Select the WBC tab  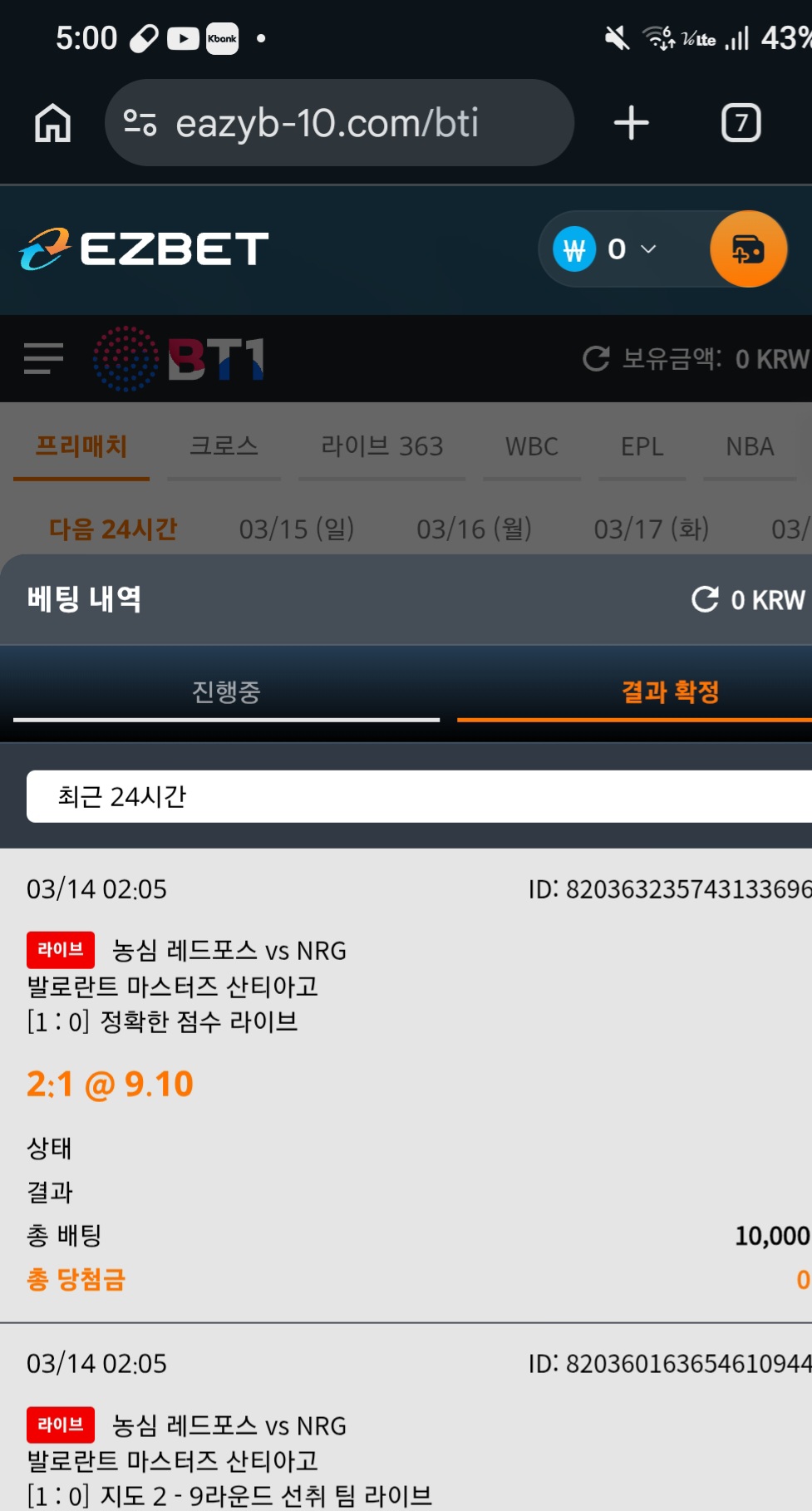click(x=532, y=446)
